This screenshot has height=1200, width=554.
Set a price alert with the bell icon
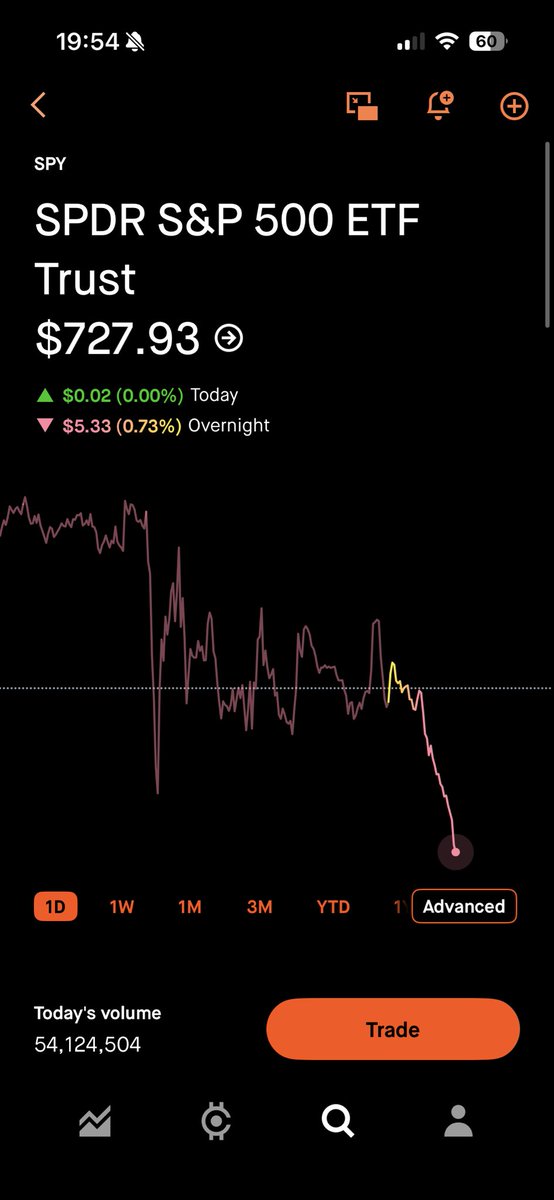(x=439, y=105)
